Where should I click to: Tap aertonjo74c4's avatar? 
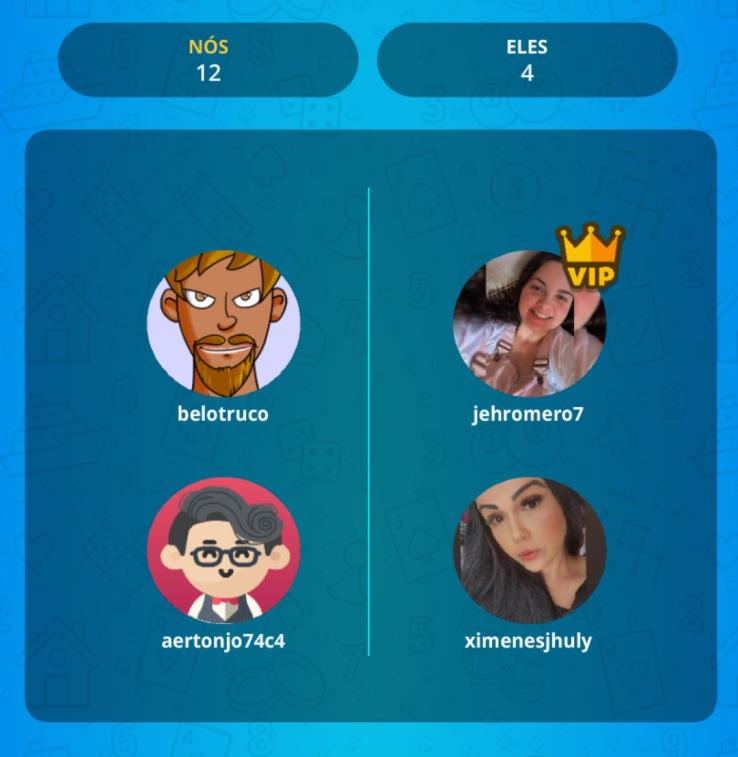pos(223,549)
